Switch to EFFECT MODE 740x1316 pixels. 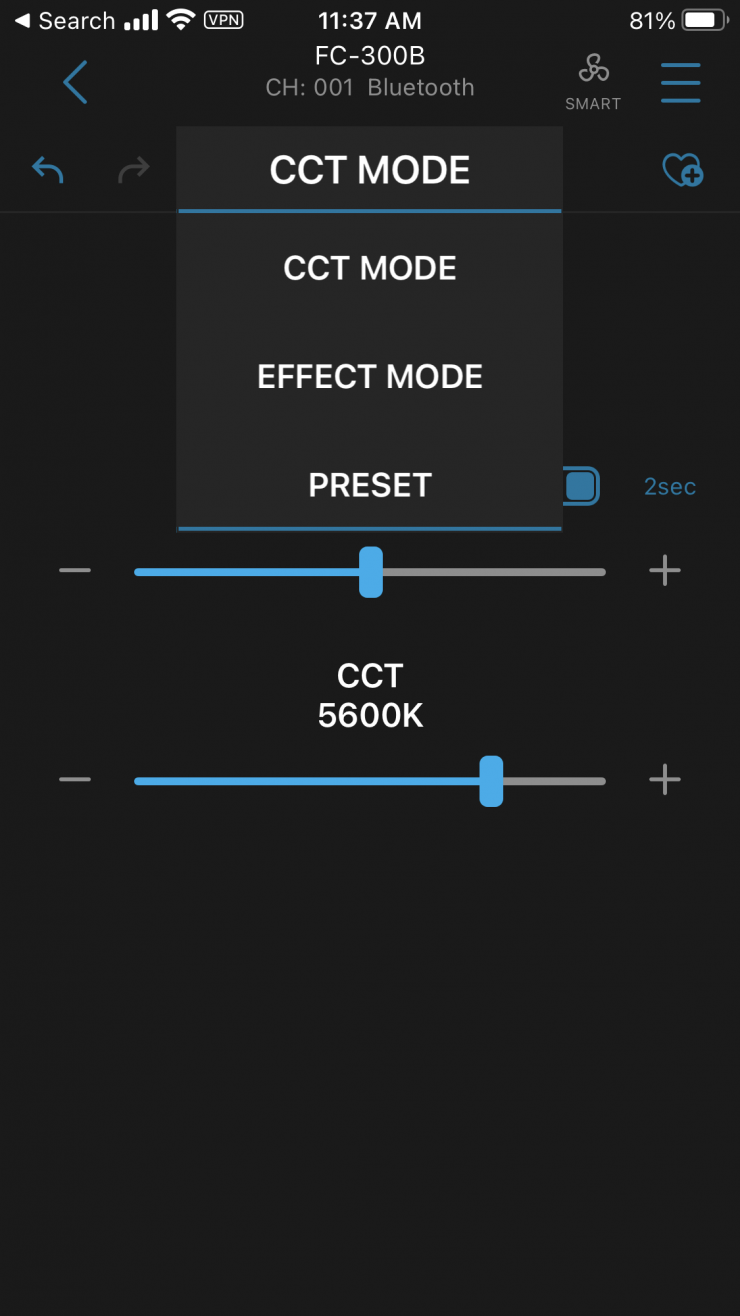370,376
